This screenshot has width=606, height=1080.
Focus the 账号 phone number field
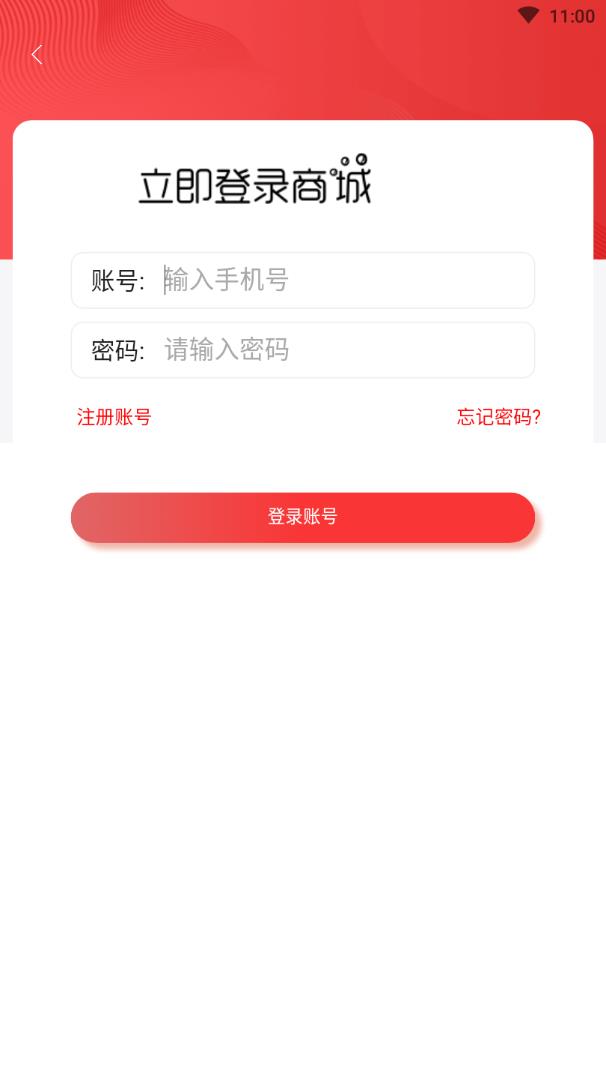[340, 281]
